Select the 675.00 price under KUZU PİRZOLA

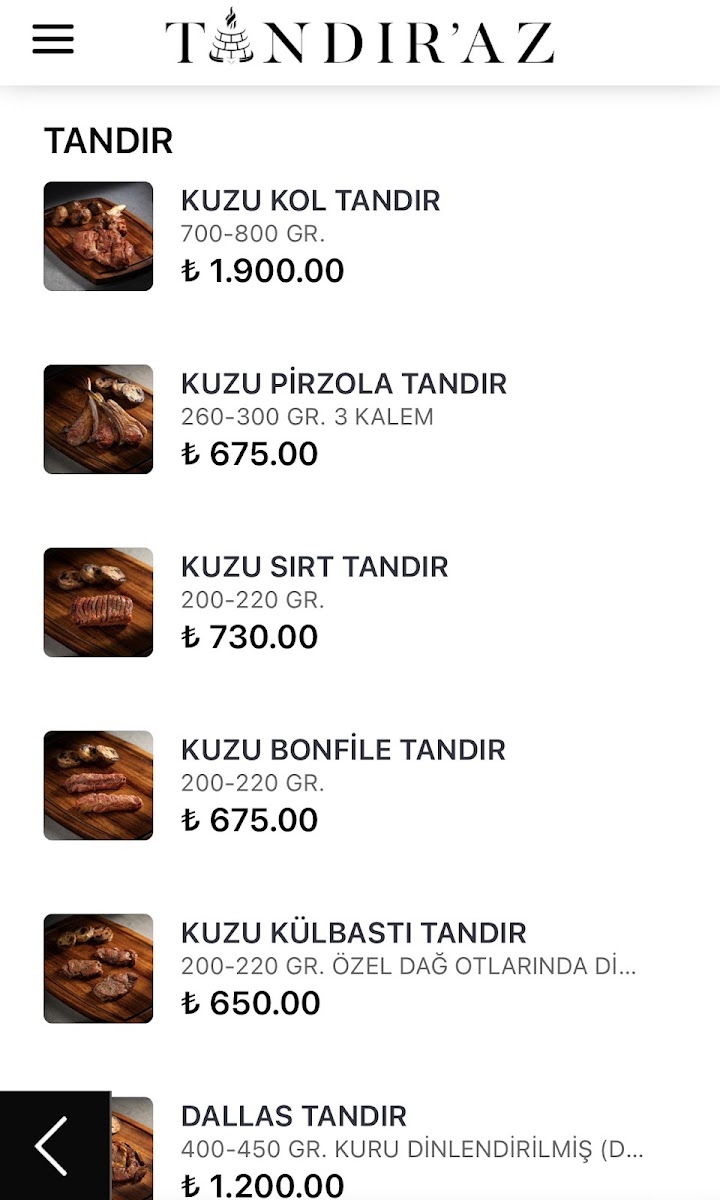click(x=249, y=453)
